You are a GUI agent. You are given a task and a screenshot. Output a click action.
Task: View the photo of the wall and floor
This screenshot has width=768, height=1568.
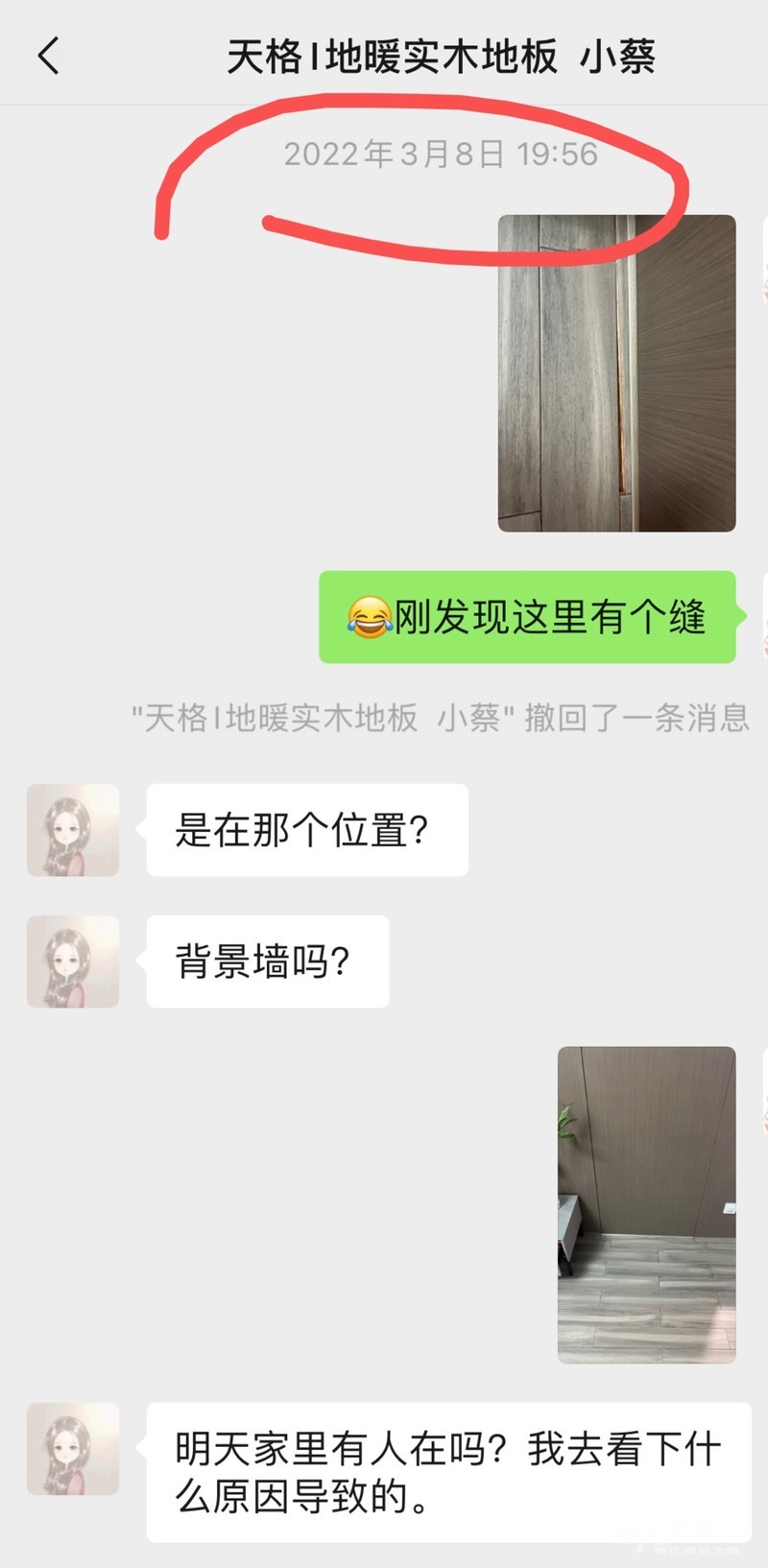646,1204
